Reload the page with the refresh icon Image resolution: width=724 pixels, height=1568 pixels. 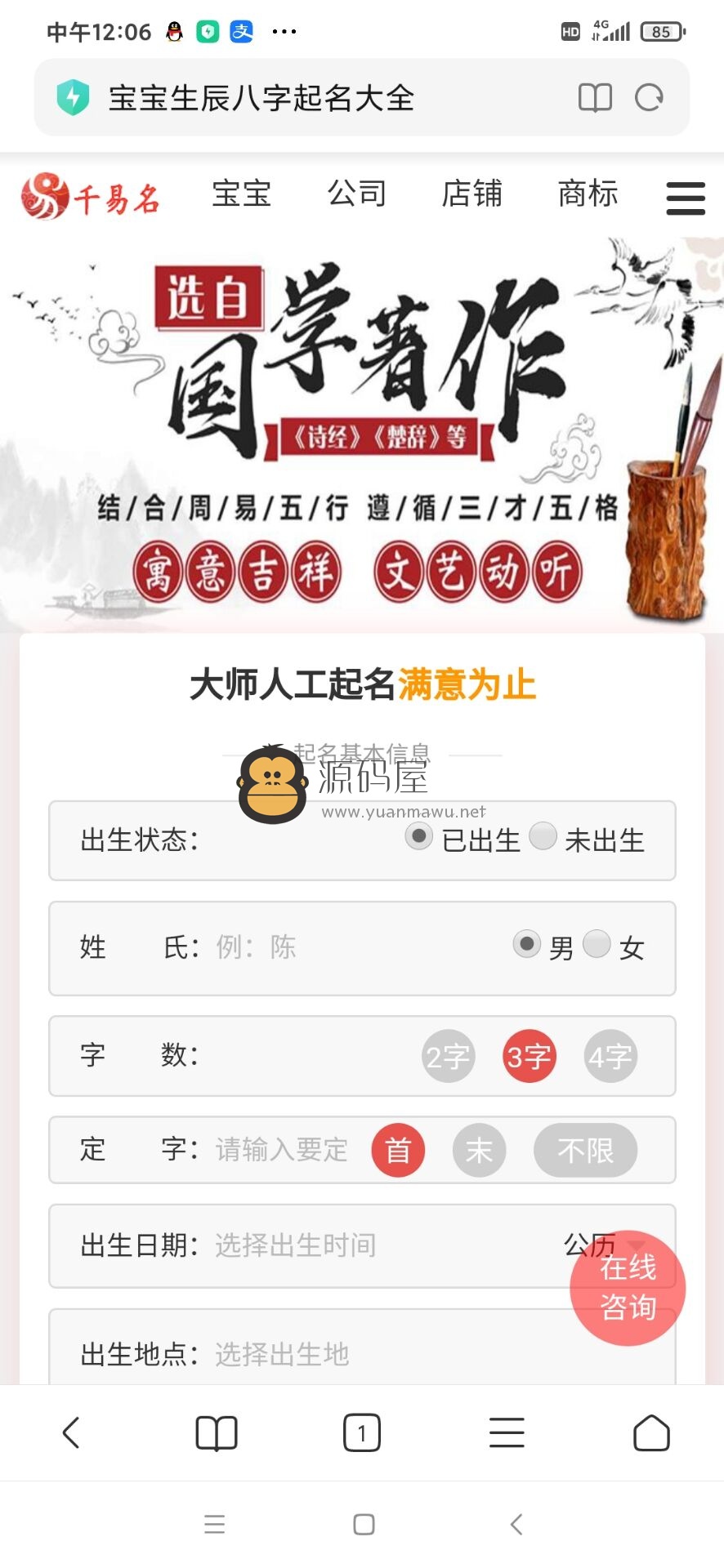tap(649, 98)
